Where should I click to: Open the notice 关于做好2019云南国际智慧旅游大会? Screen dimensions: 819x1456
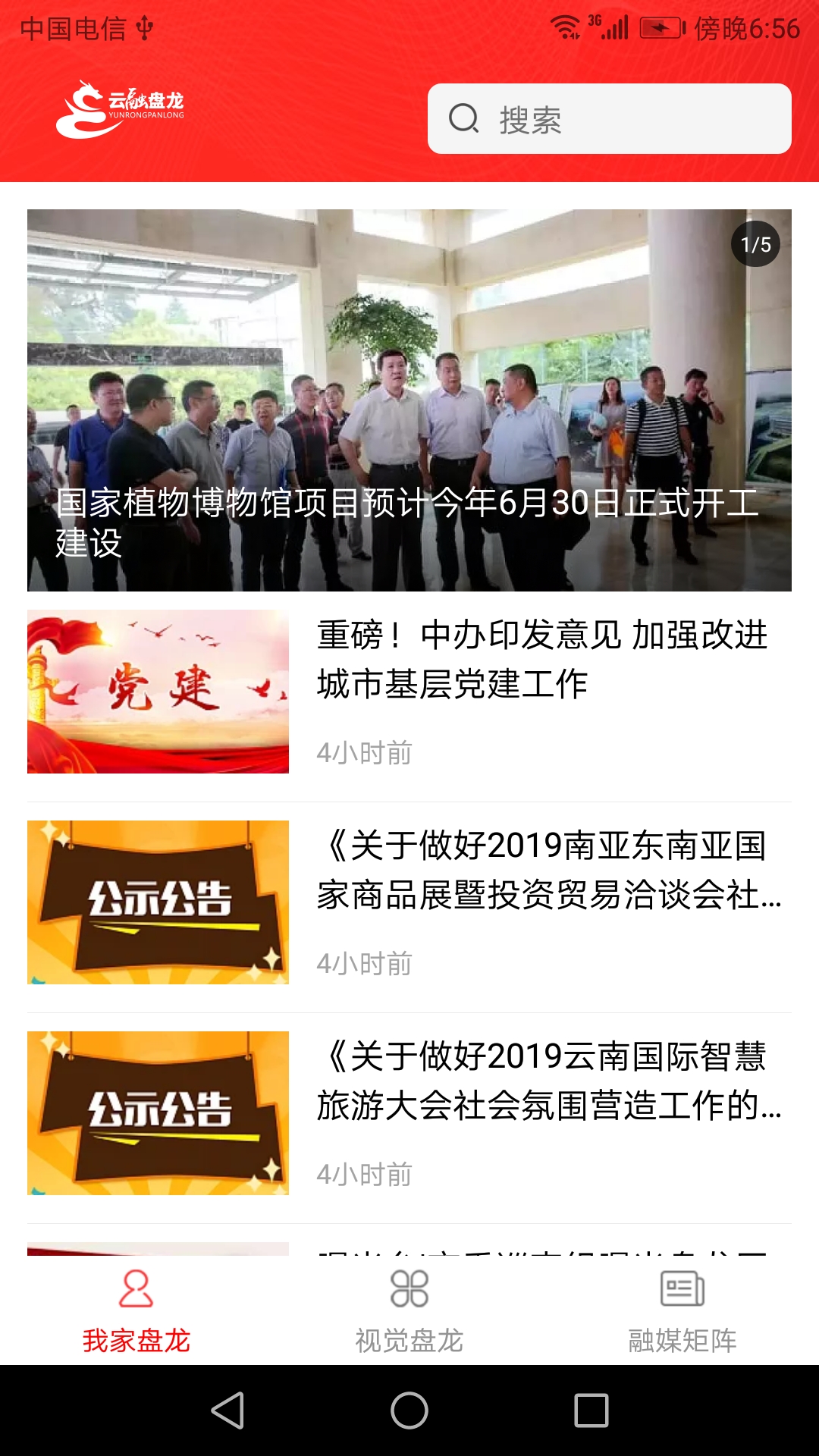point(548,1081)
